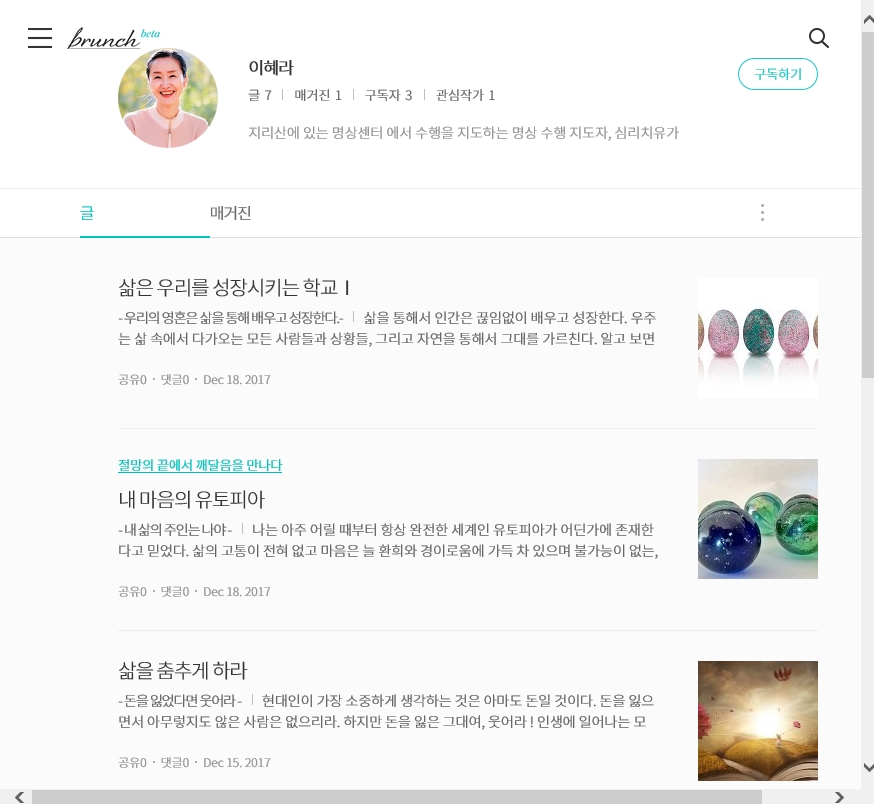The image size is (874, 804).
Task: Open the article 삶을 춤추게 하라
Action: click(182, 670)
